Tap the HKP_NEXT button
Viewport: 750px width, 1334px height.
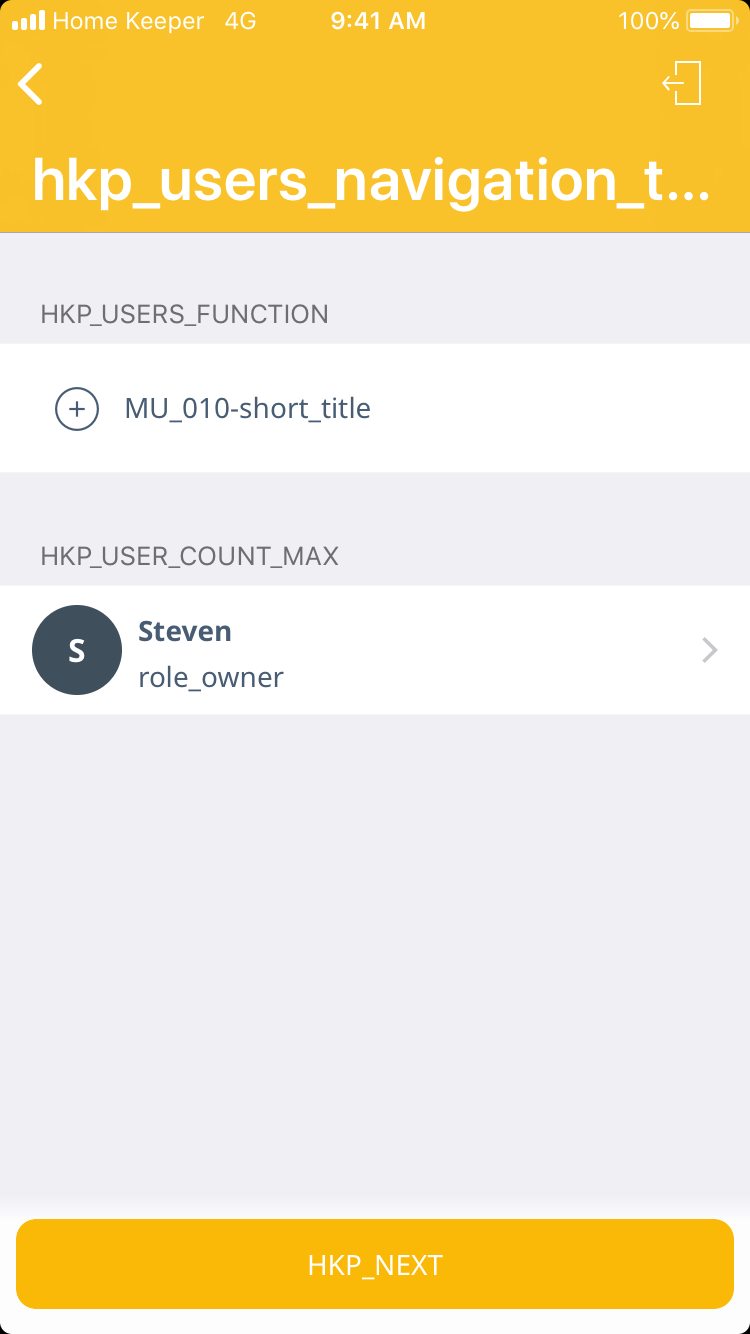(x=375, y=1265)
